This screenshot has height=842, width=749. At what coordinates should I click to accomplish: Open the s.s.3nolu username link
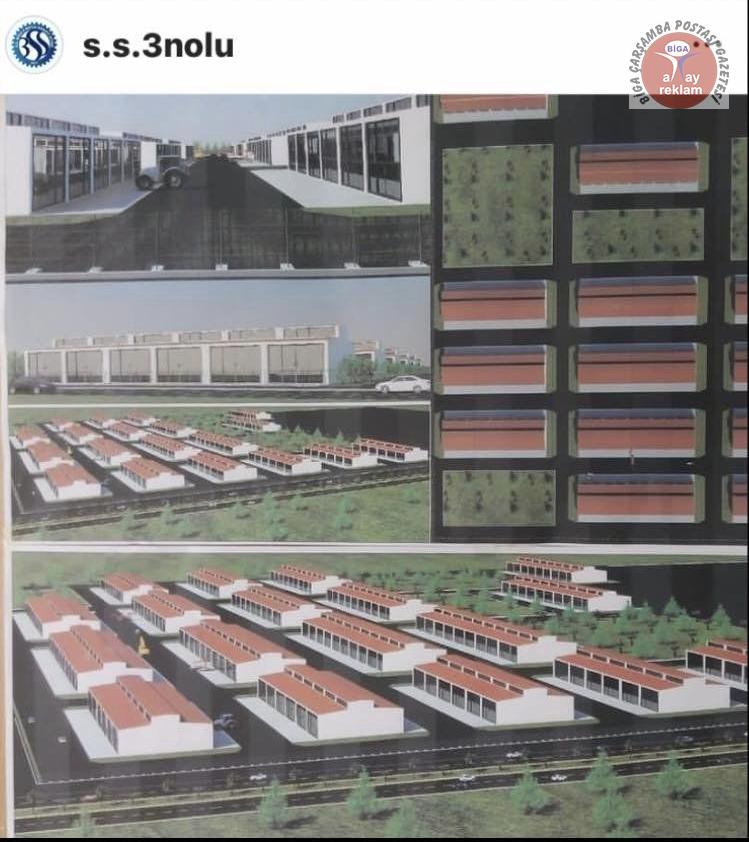pos(158,46)
